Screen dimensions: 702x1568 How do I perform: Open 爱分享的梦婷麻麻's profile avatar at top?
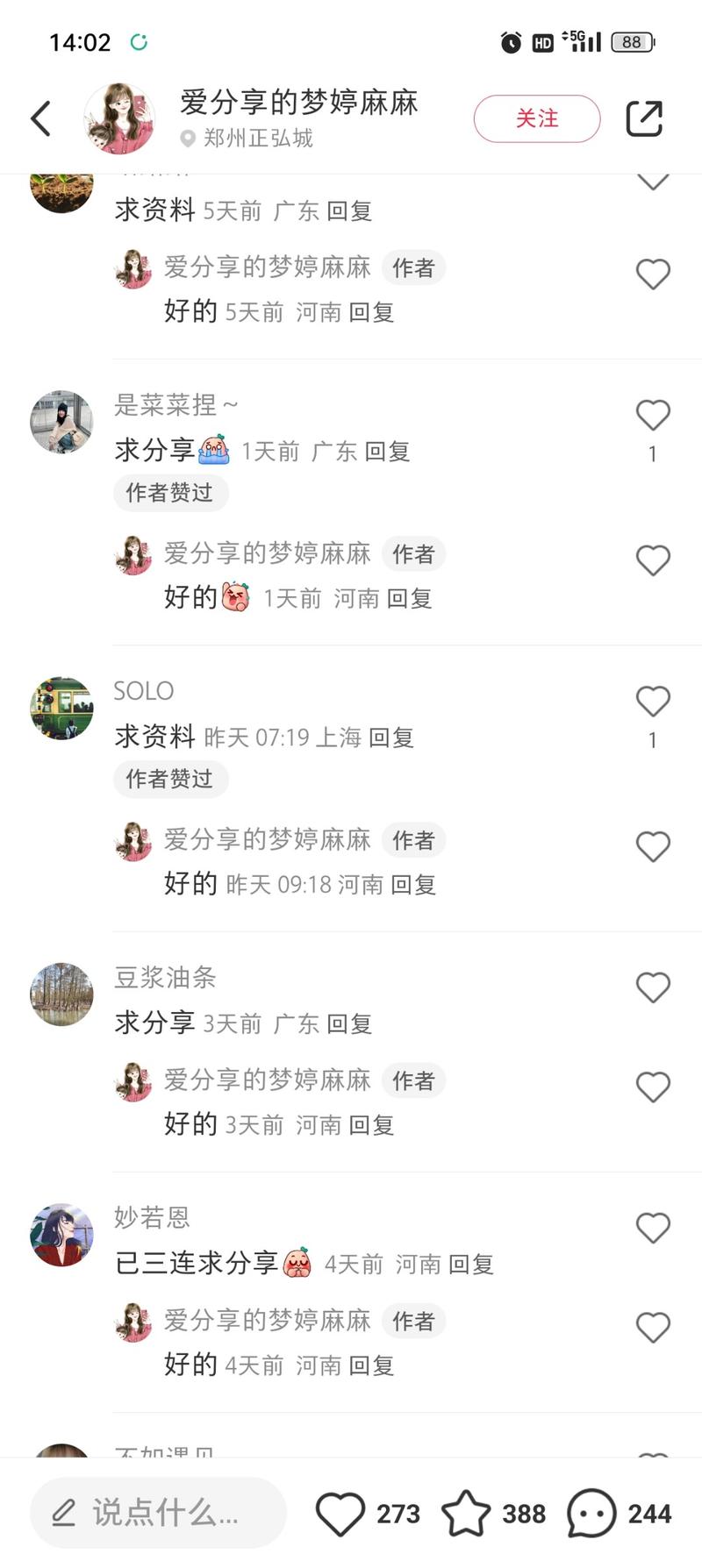pyautogui.click(x=118, y=117)
